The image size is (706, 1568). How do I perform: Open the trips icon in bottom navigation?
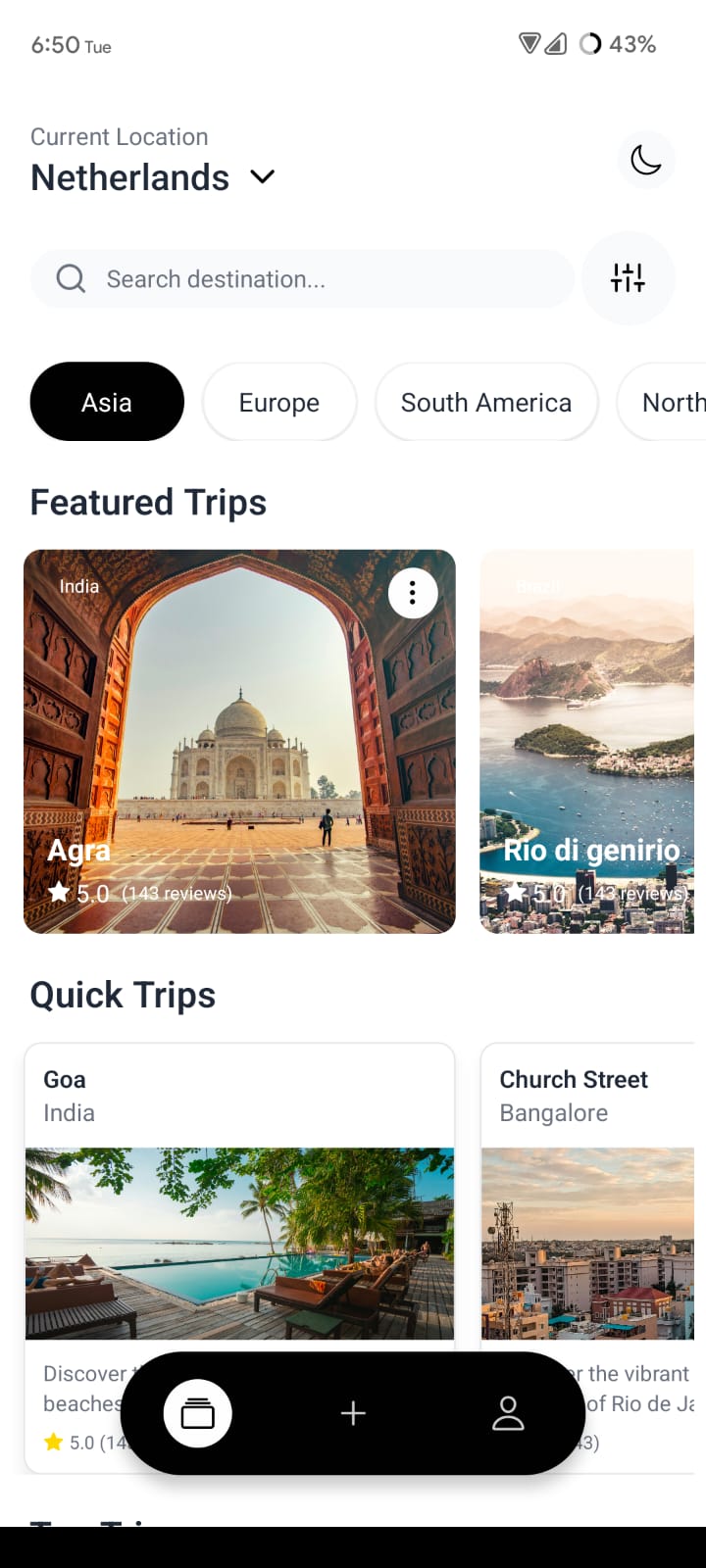[x=196, y=1412]
